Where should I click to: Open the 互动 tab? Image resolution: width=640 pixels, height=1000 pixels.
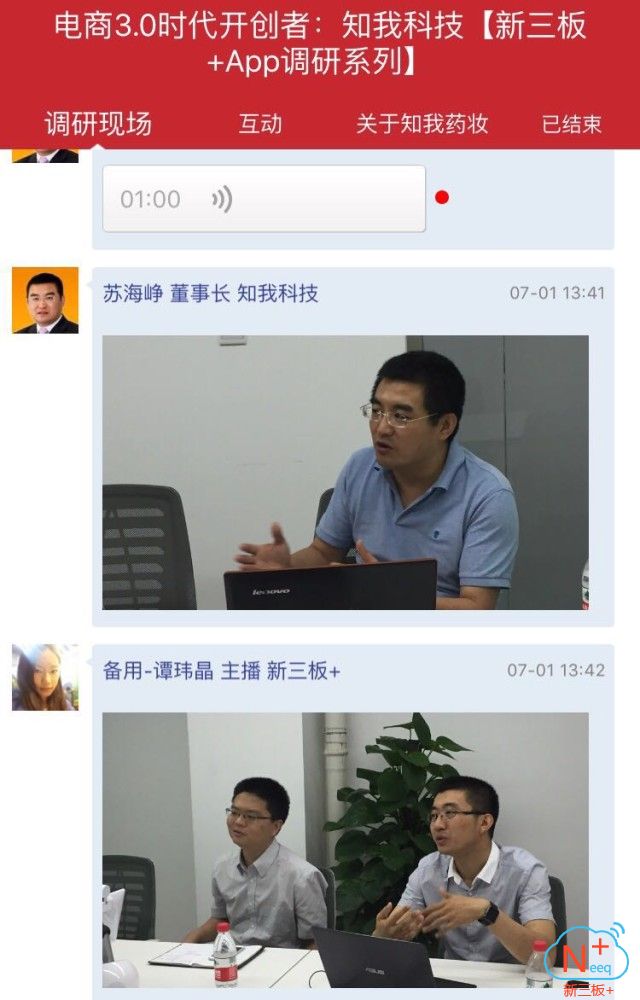pos(260,124)
